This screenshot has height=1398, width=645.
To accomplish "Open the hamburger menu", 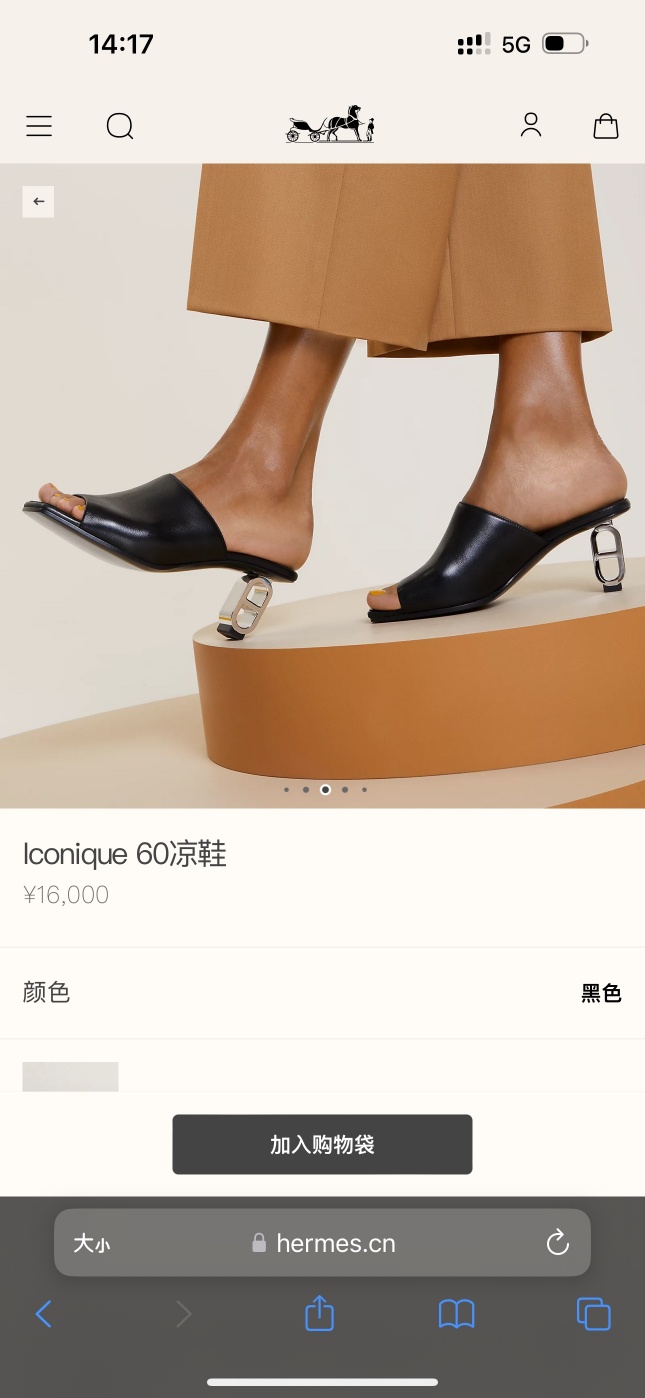I will [39, 126].
